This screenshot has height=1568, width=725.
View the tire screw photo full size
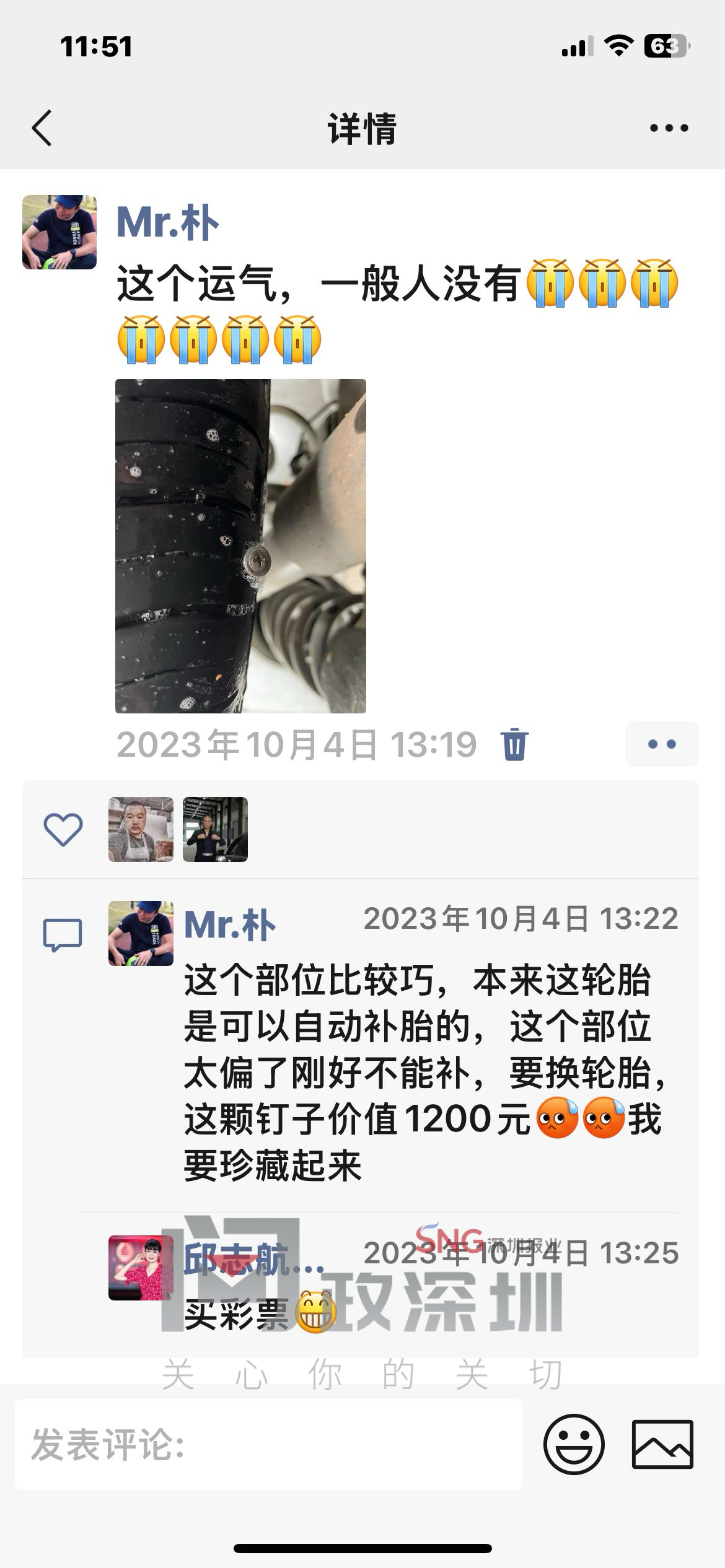coord(240,546)
